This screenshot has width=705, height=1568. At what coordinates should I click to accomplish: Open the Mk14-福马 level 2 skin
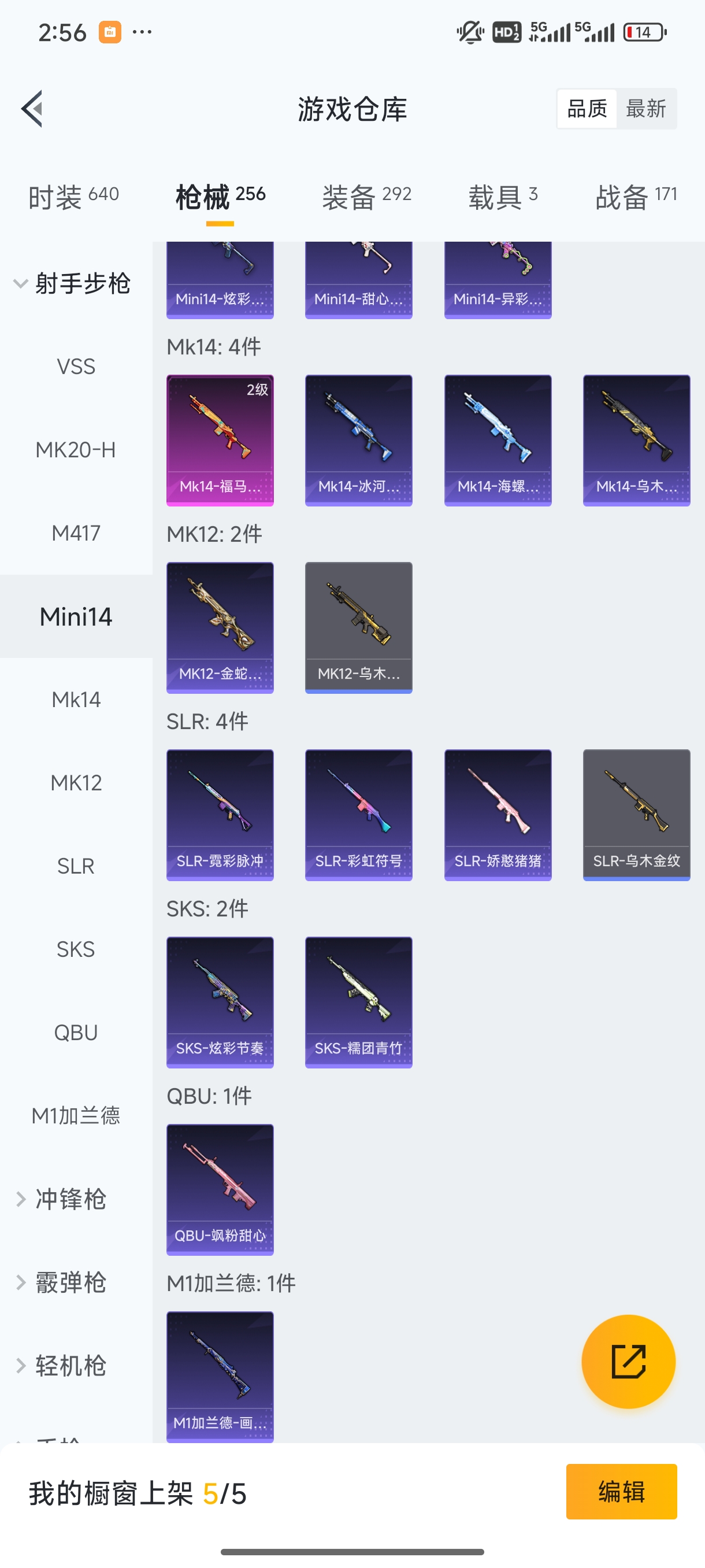tap(220, 440)
